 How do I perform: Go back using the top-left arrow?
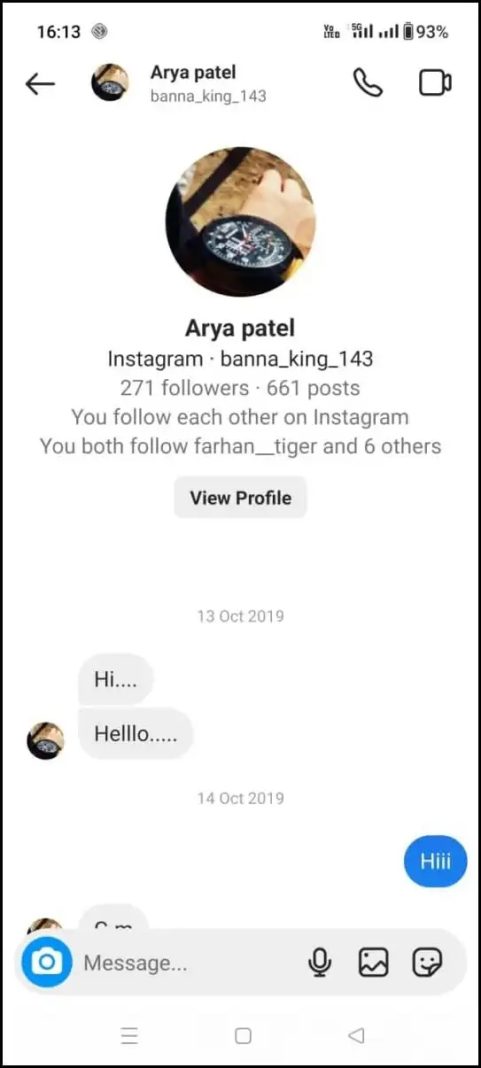pos(40,84)
